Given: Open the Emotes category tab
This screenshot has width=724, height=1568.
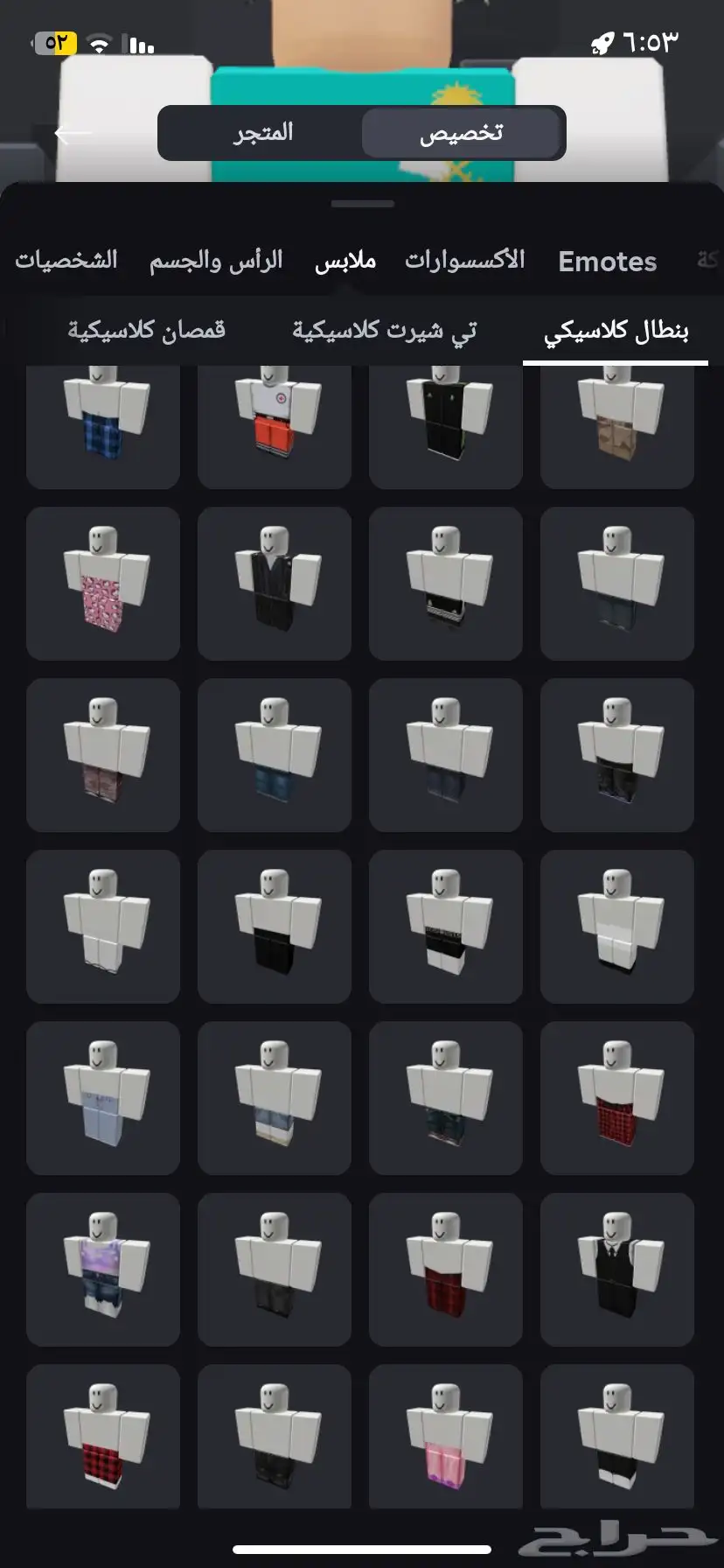Looking at the screenshot, I should click(x=607, y=261).
